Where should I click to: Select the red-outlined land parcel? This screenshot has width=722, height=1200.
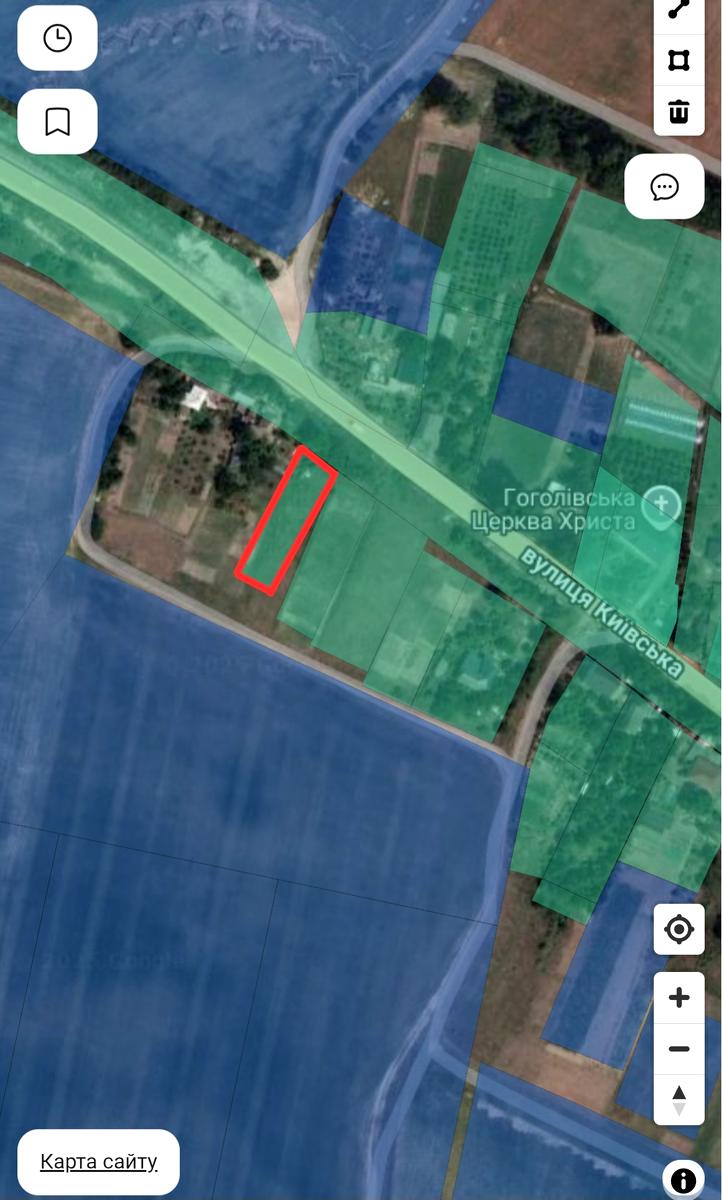(x=286, y=521)
